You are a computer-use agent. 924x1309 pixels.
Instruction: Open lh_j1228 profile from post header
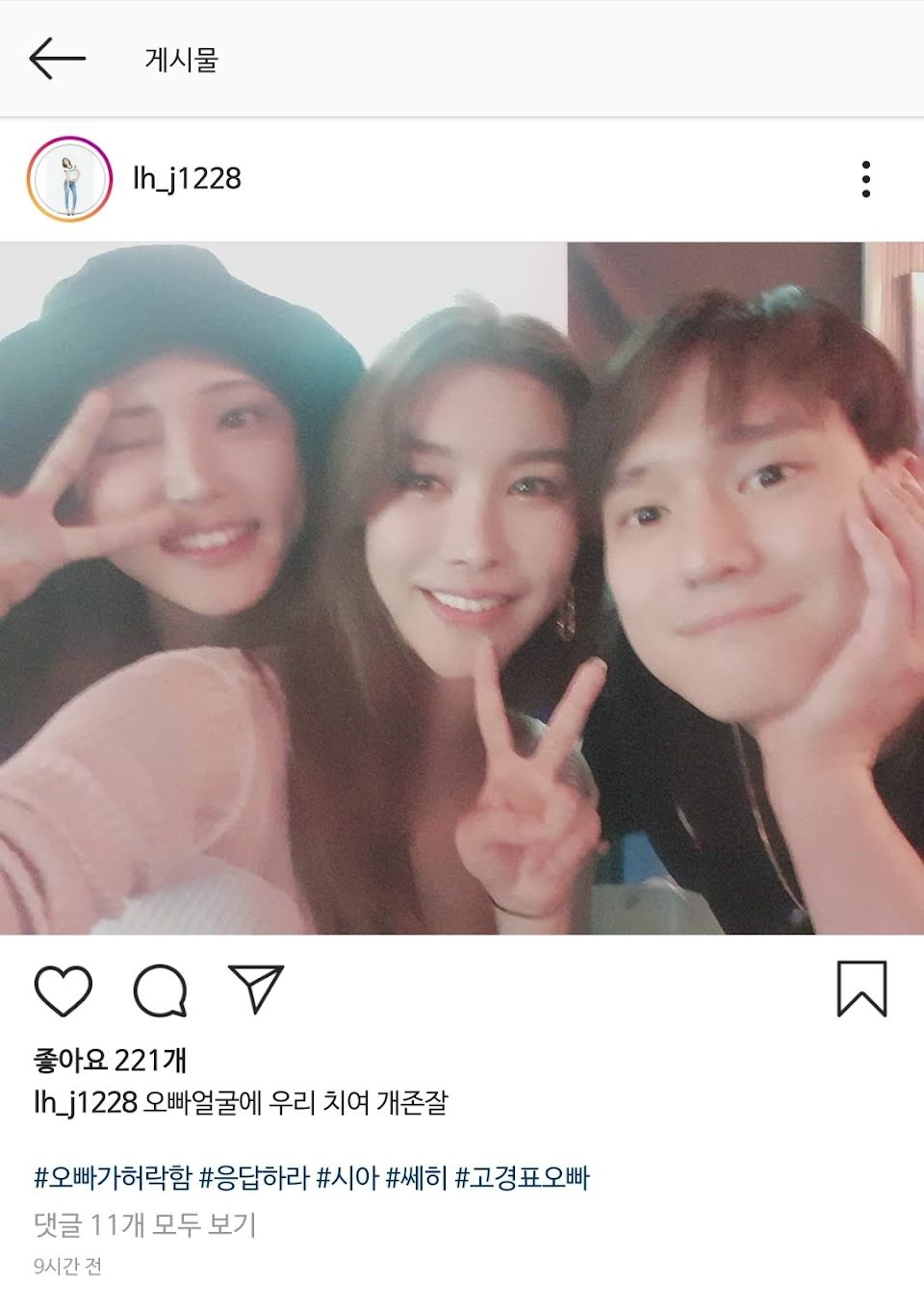(187, 179)
